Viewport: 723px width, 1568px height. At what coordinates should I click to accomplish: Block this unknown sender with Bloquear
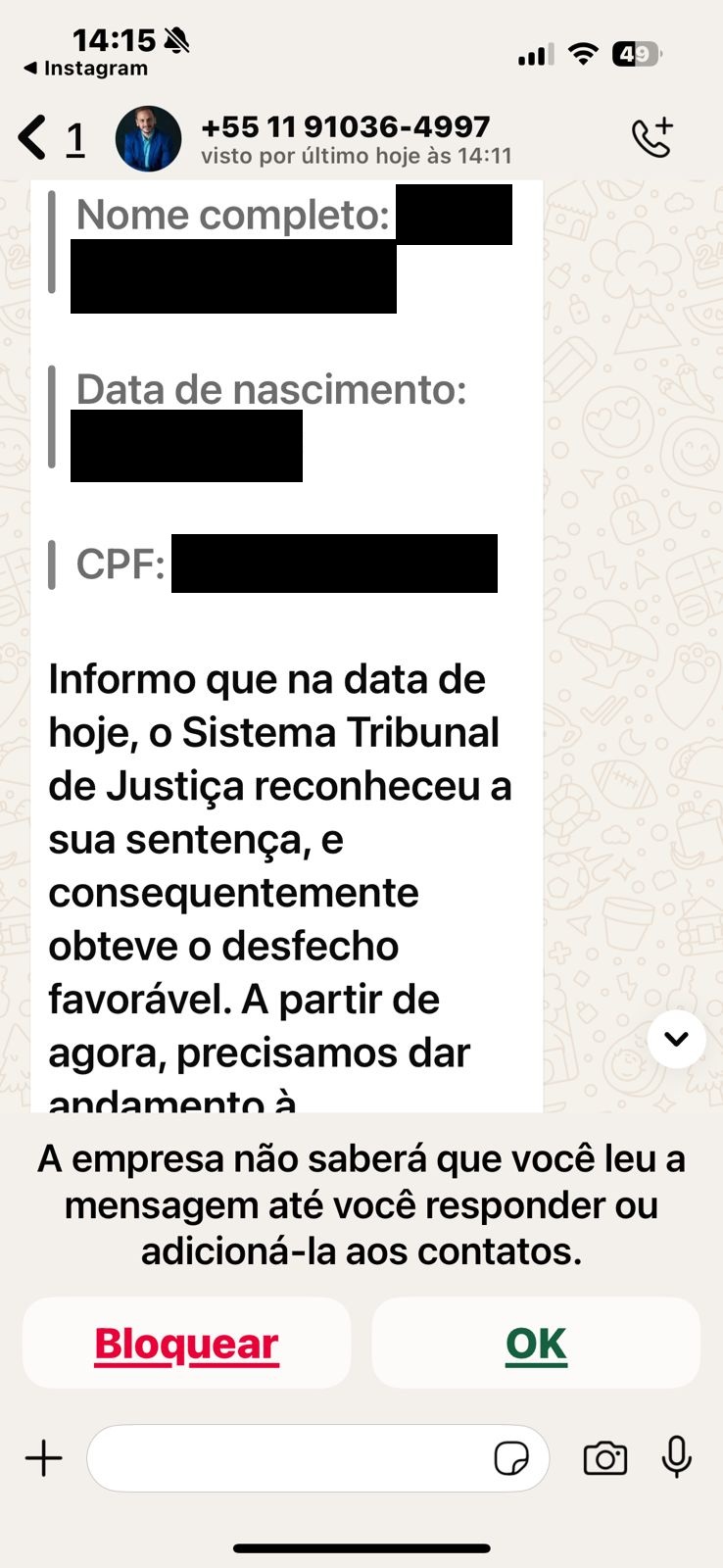click(x=186, y=1344)
